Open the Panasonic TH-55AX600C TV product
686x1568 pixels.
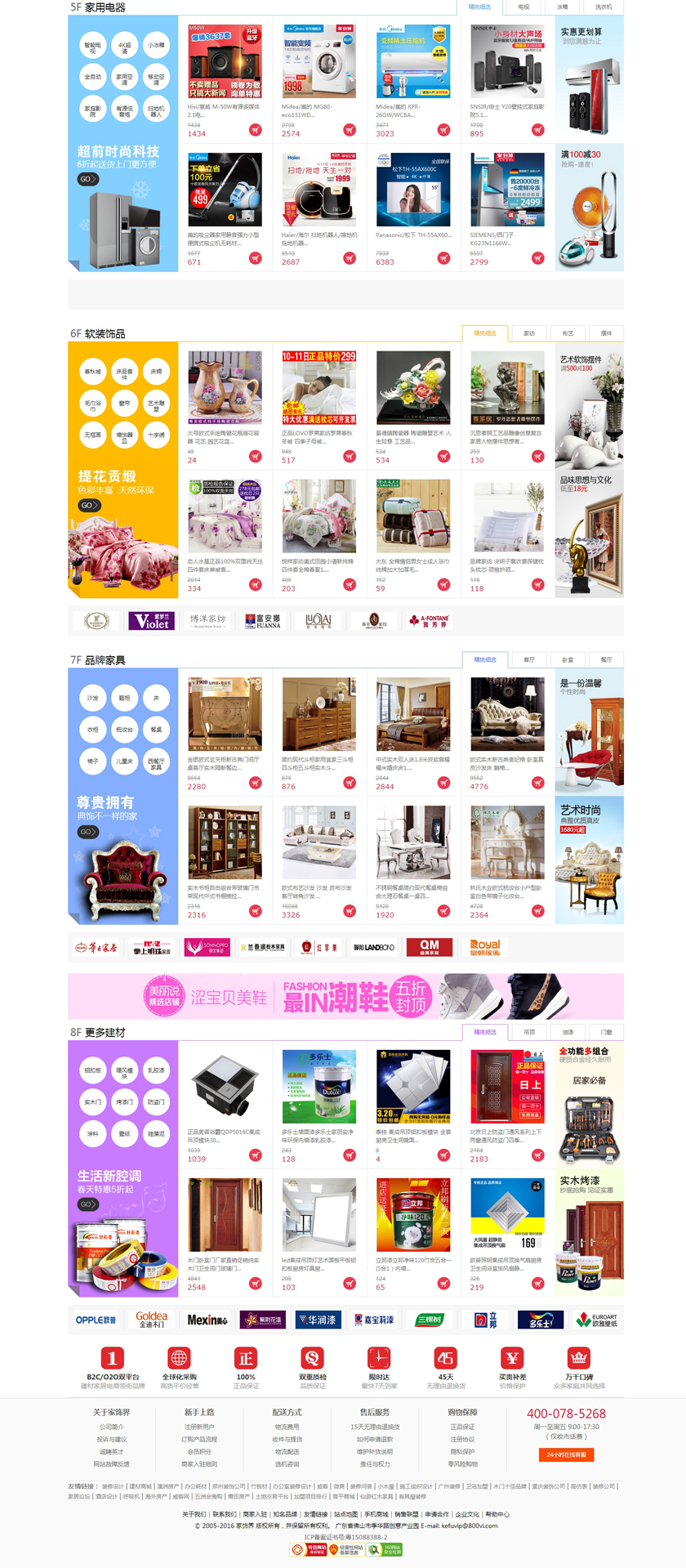(x=412, y=190)
